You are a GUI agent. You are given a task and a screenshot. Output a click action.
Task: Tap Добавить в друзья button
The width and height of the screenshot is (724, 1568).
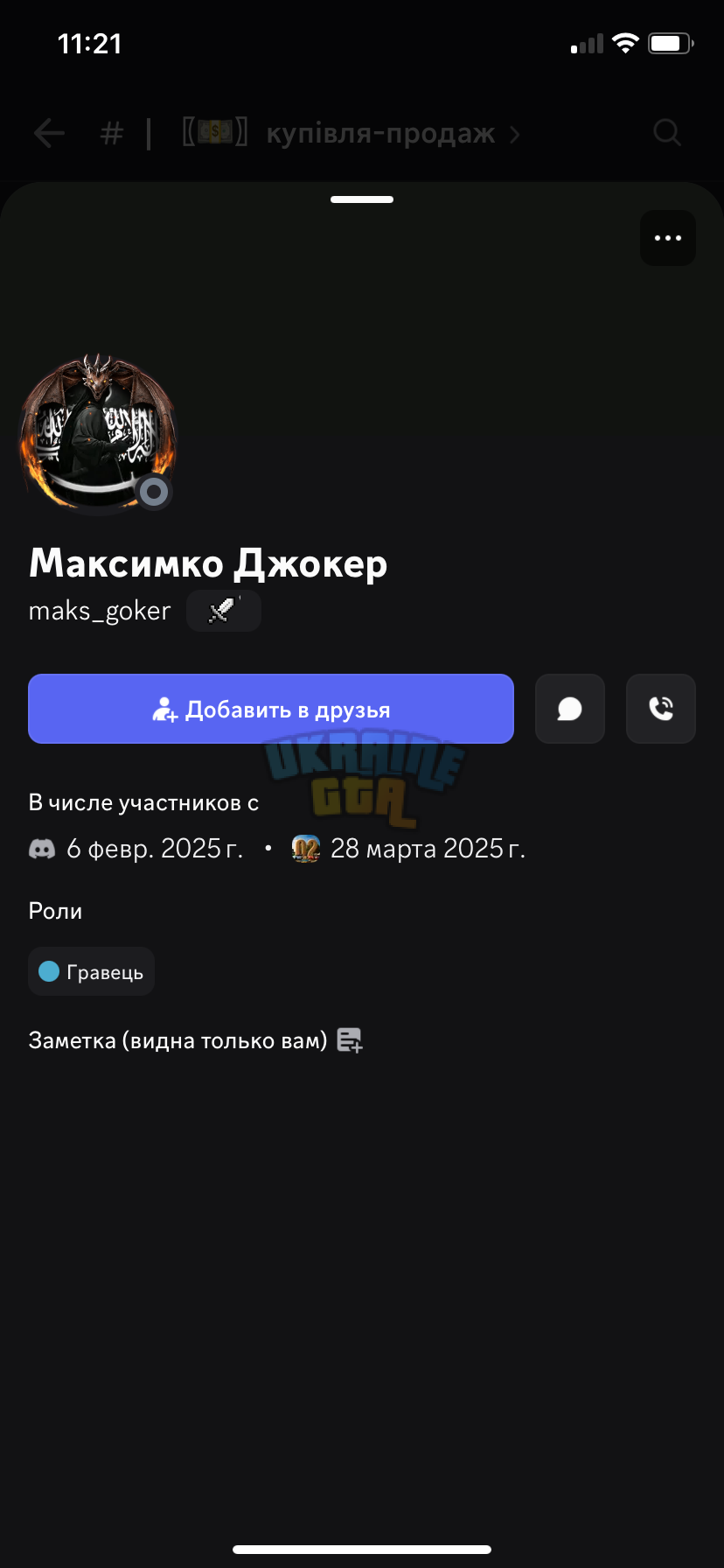pyautogui.click(x=271, y=709)
